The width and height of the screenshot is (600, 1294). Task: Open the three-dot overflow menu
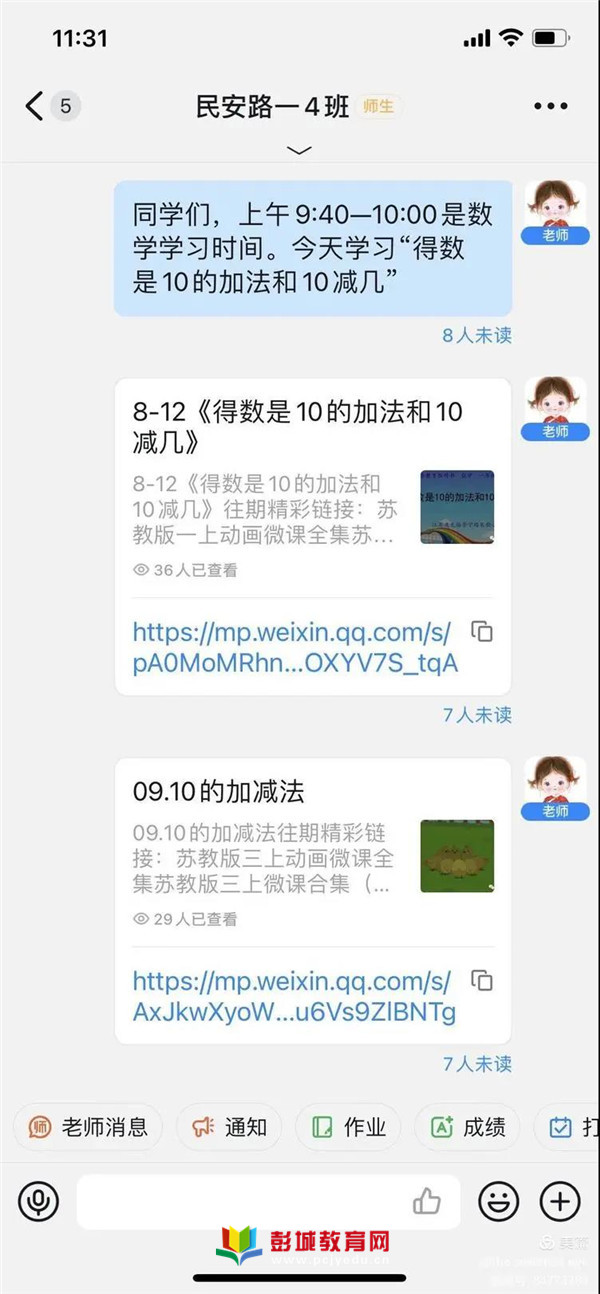pos(550,106)
